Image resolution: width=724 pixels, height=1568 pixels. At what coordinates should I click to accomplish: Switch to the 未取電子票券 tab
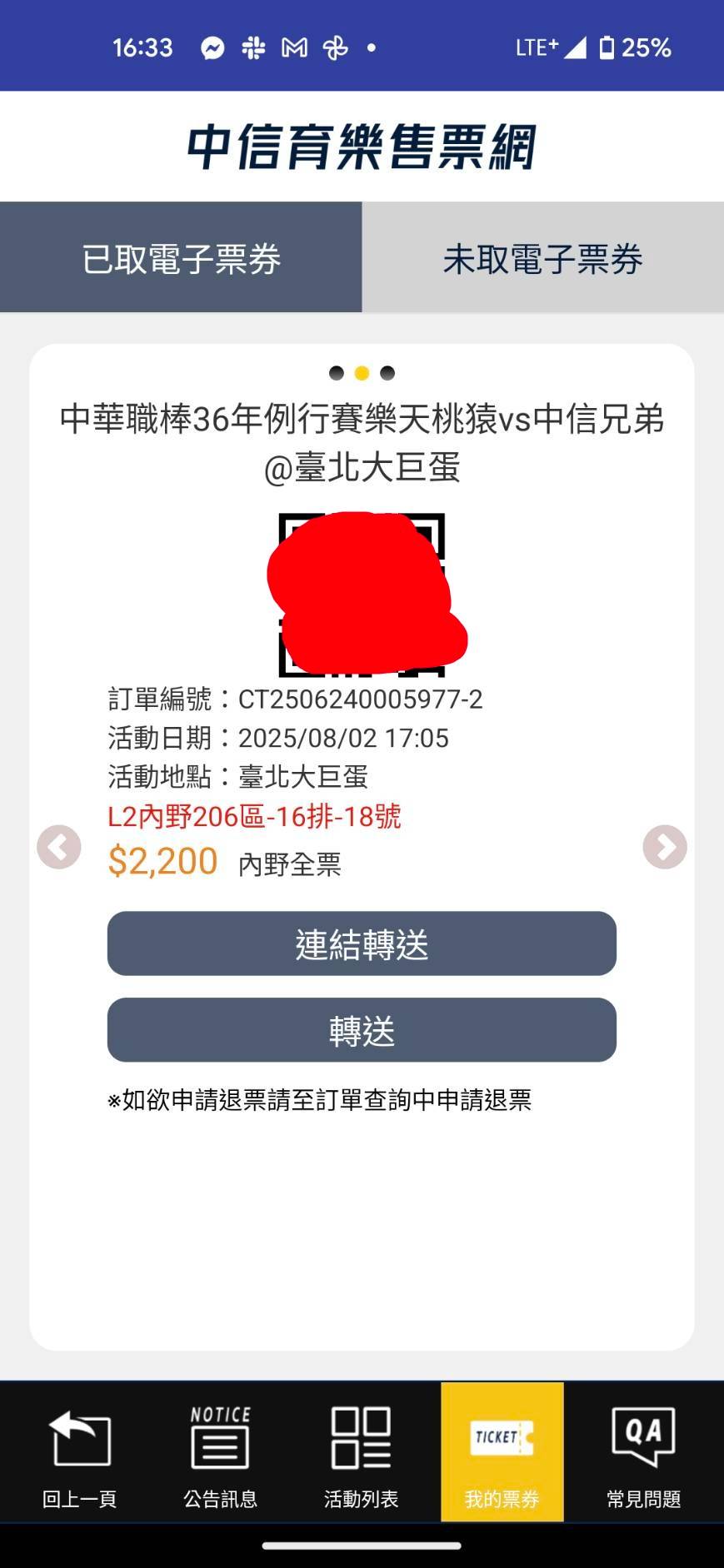click(x=543, y=257)
